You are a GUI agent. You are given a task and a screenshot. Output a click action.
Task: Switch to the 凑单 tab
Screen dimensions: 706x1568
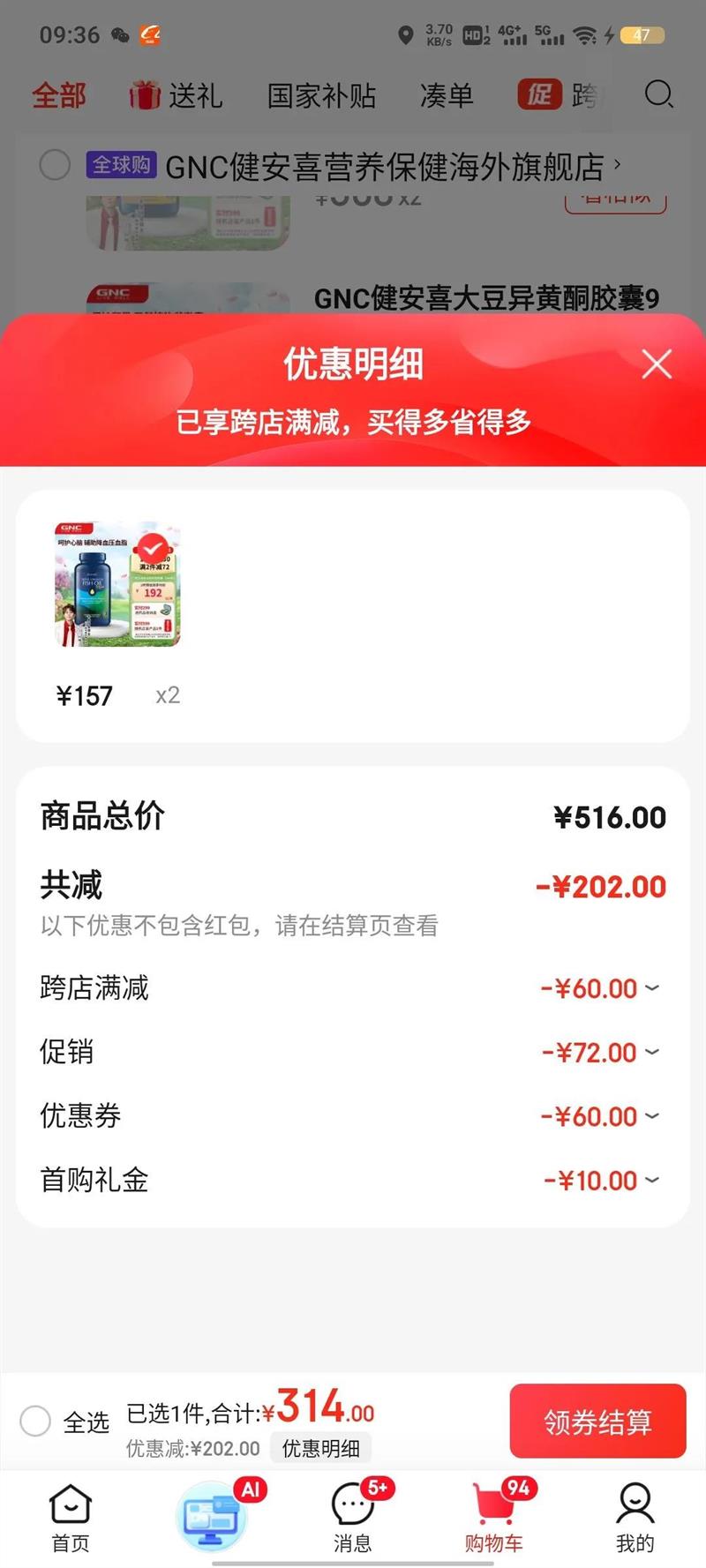tap(447, 95)
